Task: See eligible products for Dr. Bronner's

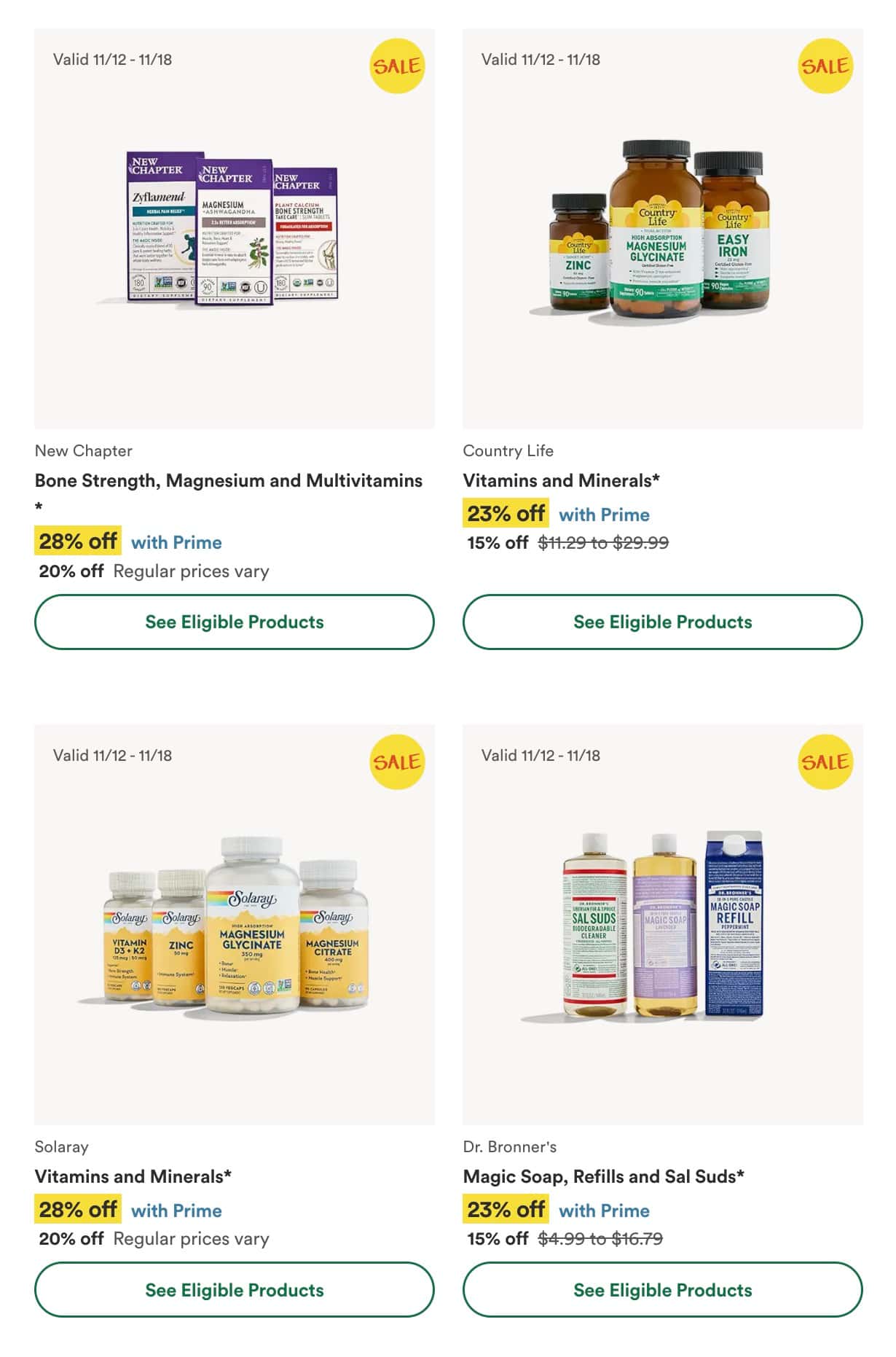Action: (x=662, y=1289)
